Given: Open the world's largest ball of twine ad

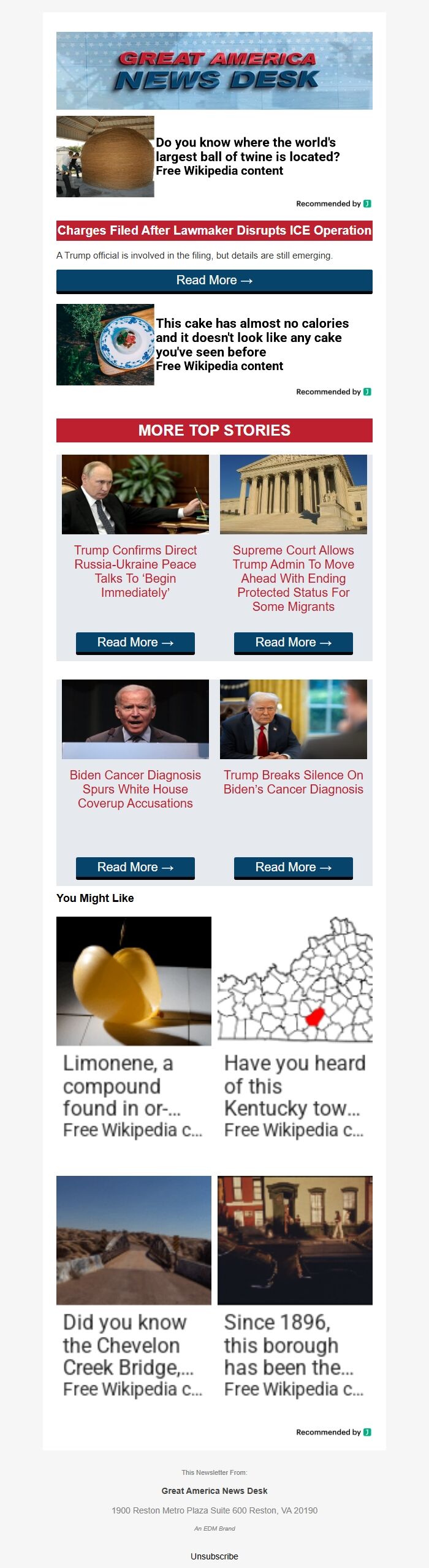Looking at the screenshot, I should point(247,156).
